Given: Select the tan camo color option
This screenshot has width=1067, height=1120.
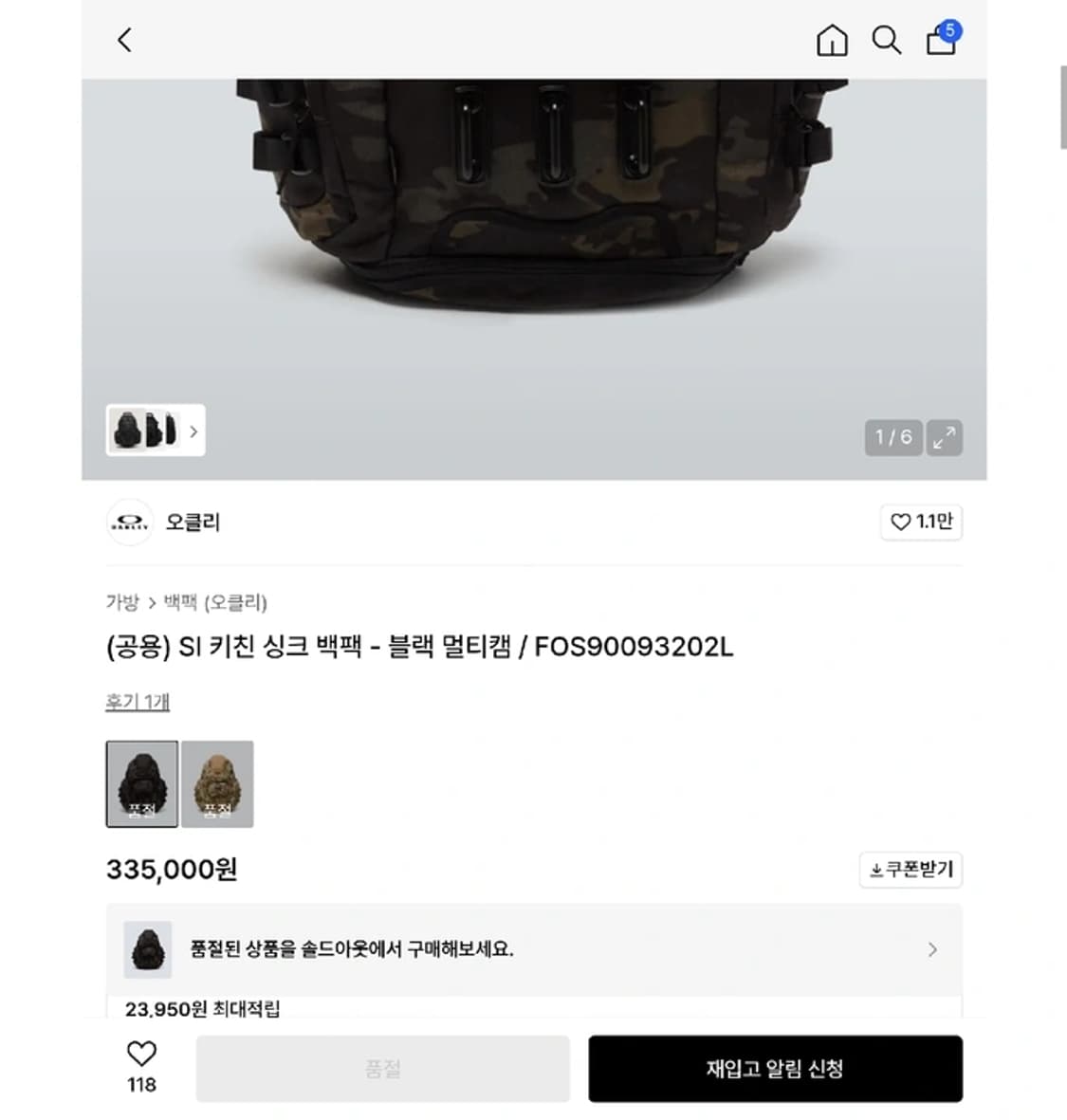Looking at the screenshot, I should pos(218,784).
